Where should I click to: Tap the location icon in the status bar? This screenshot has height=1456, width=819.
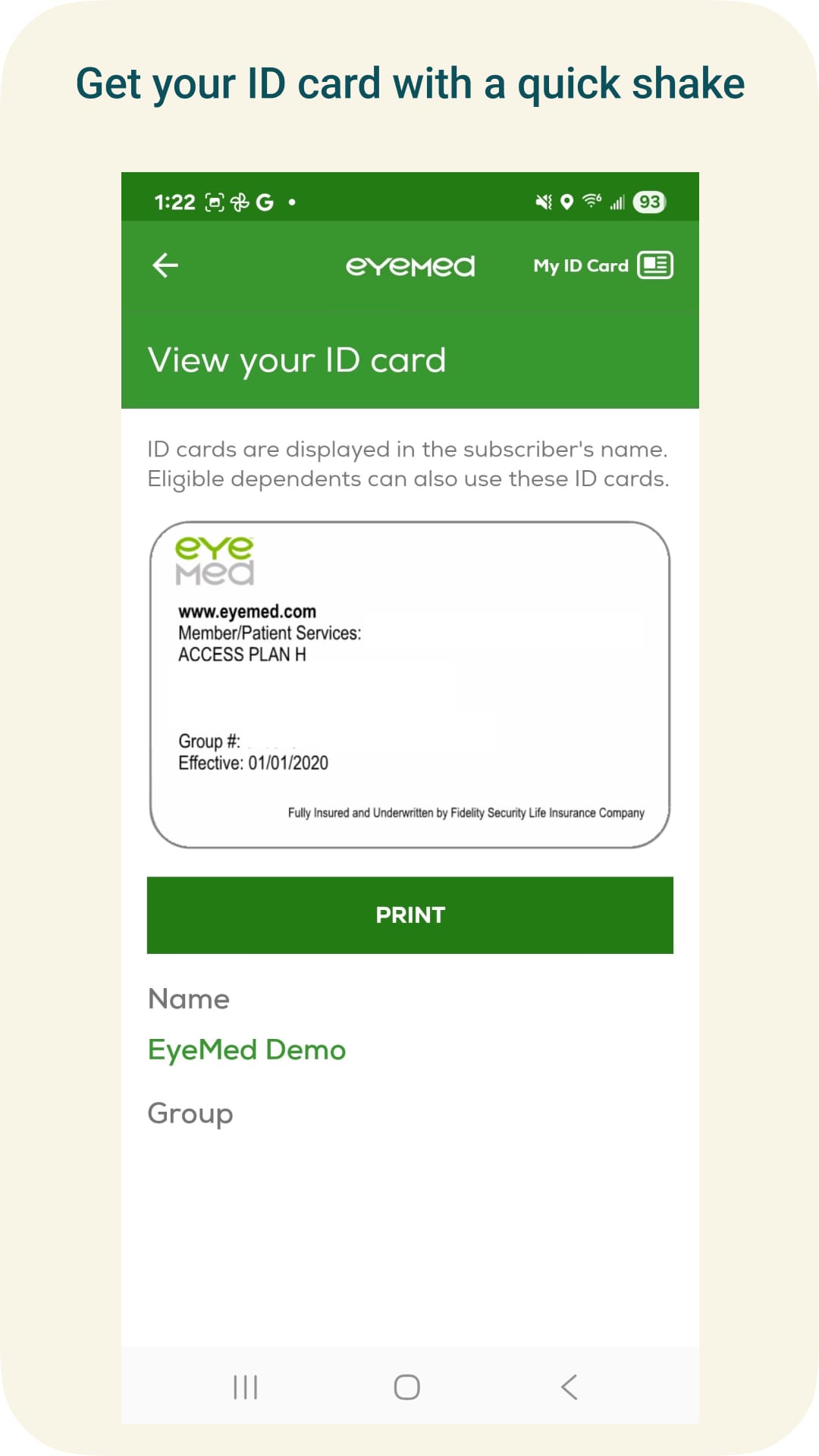pos(565,202)
